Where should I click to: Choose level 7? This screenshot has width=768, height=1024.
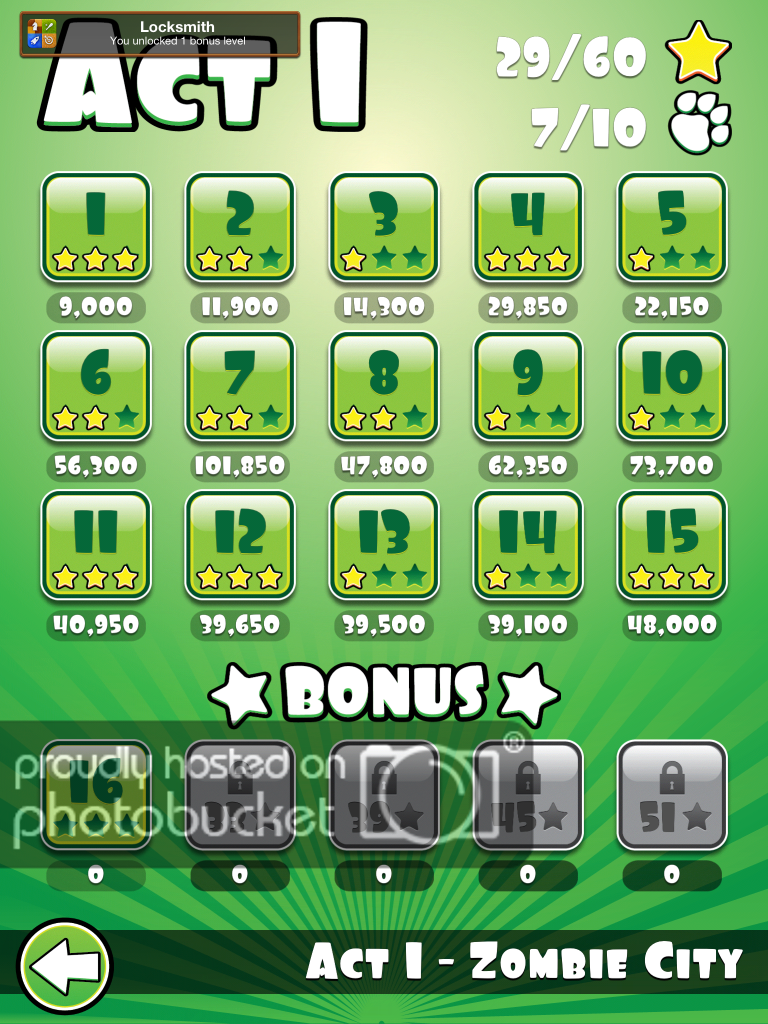239,386
